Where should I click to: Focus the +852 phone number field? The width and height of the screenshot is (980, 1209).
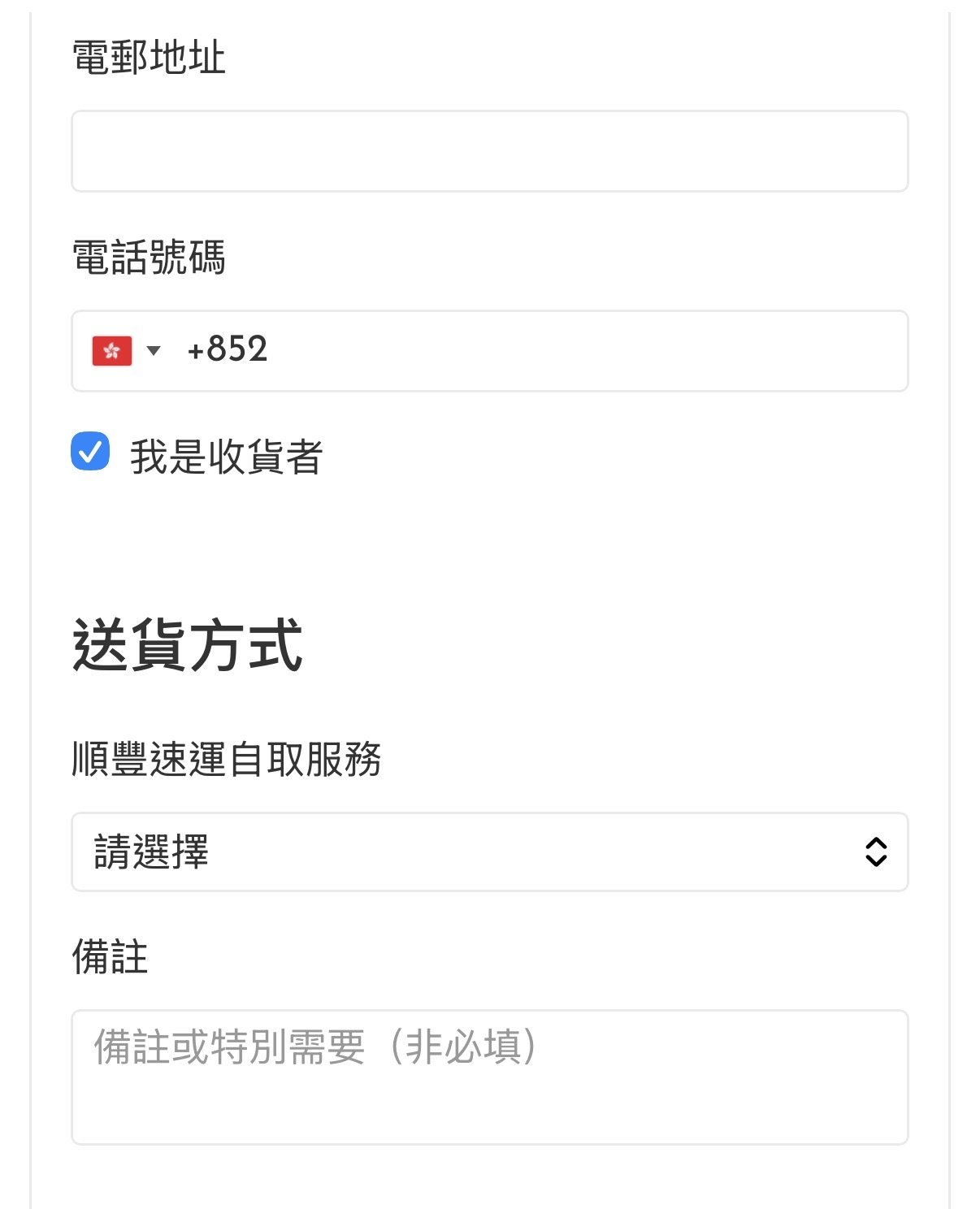(x=536, y=351)
